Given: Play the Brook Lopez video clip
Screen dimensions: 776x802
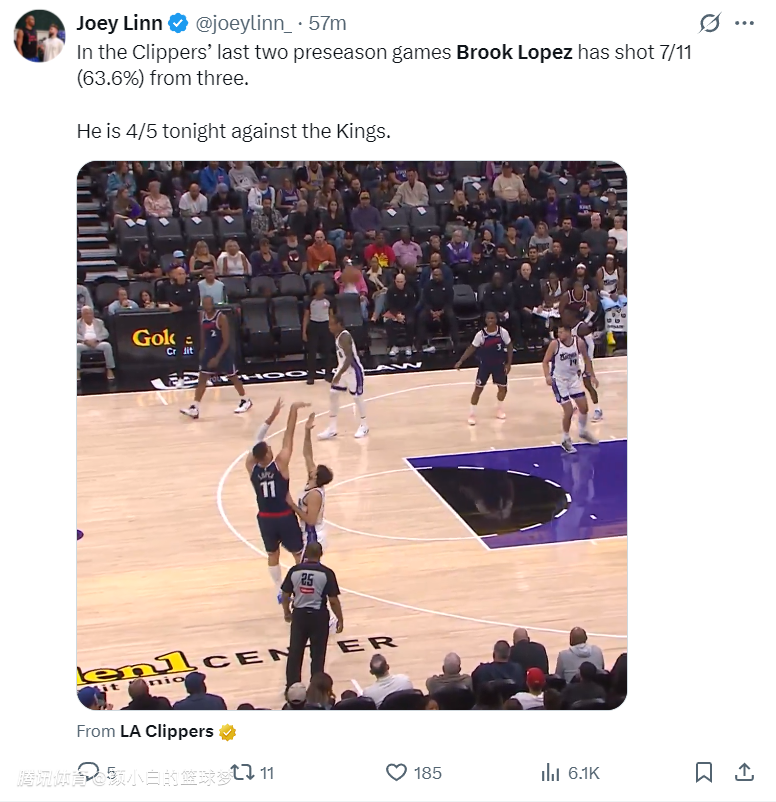Looking at the screenshot, I should 352,435.
